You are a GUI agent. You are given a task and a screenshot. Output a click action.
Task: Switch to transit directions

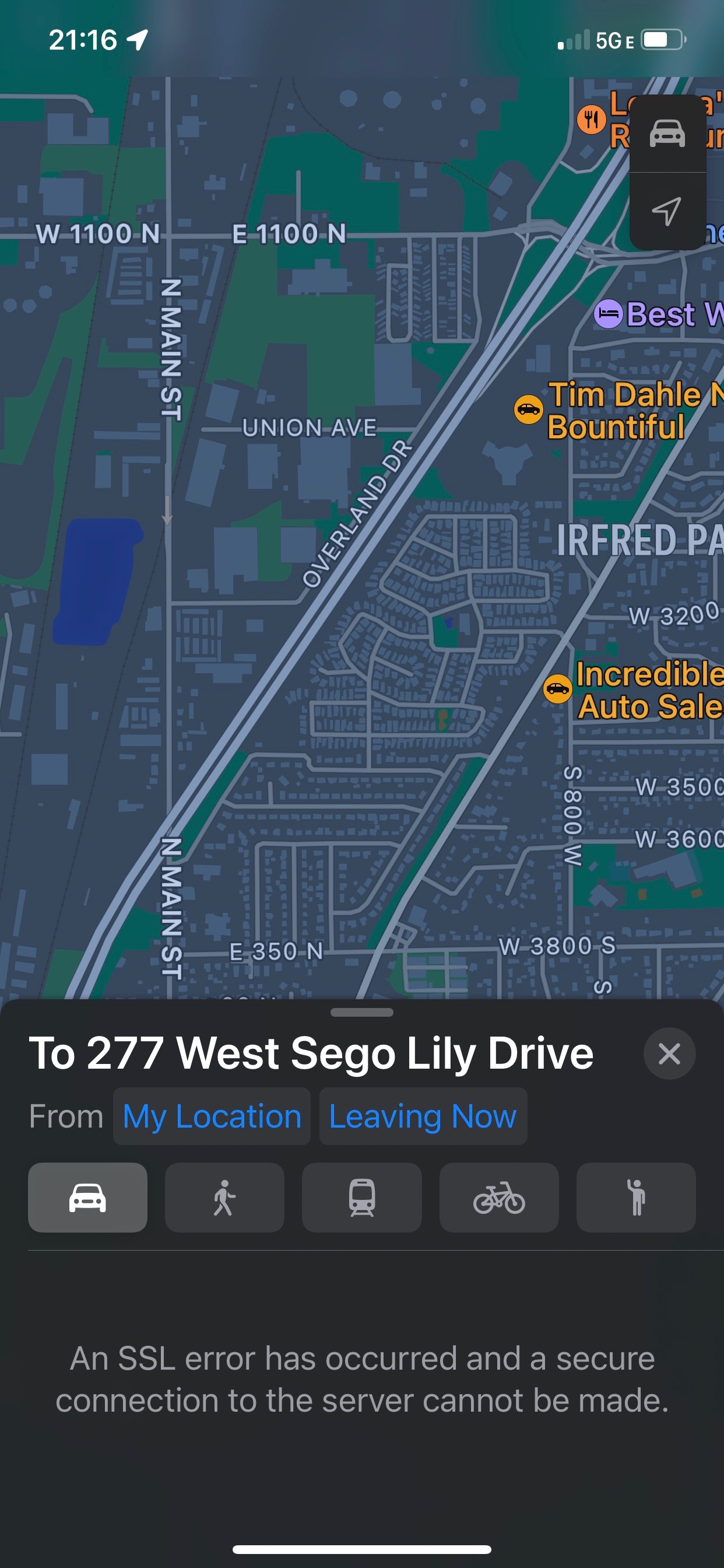pos(362,1198)
